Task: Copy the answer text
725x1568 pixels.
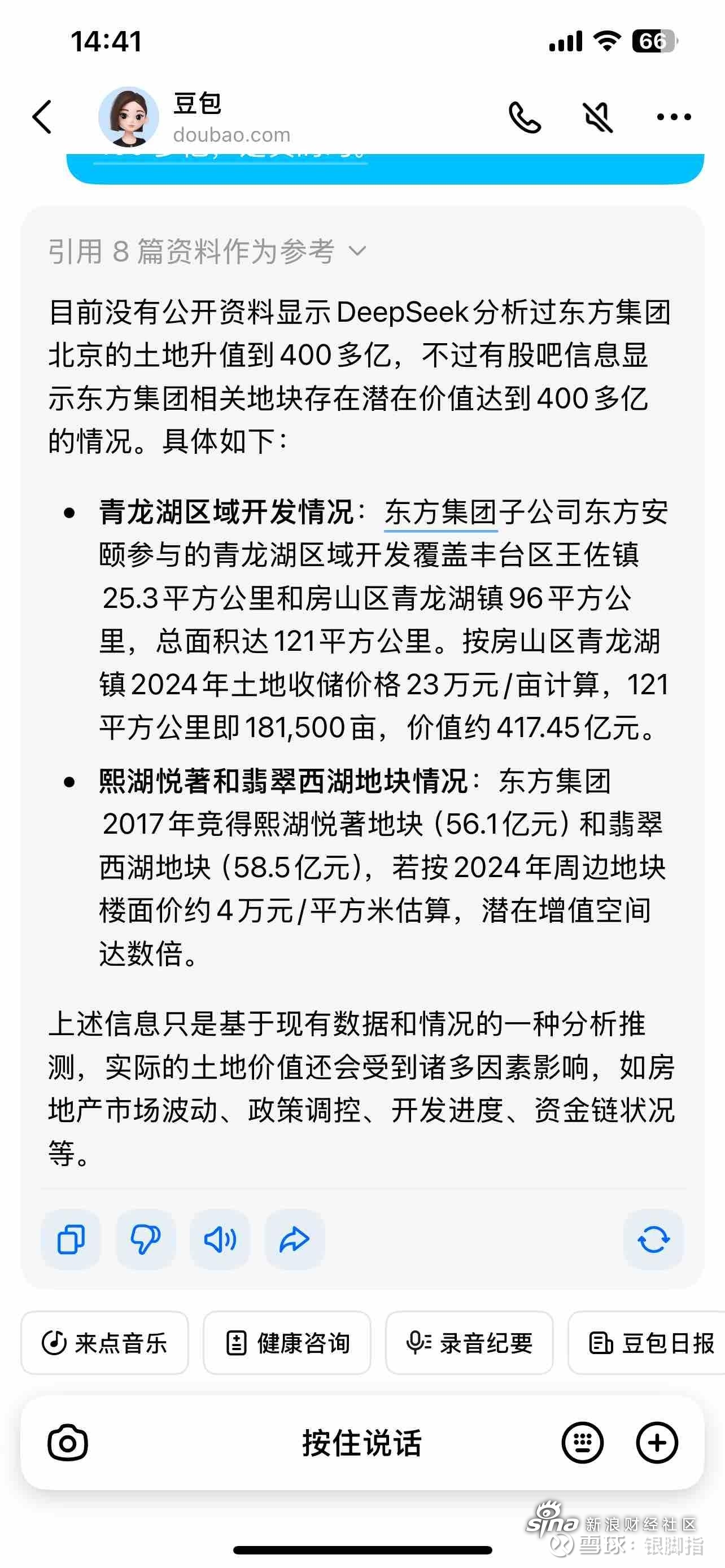Action: tap(71, 1239)
